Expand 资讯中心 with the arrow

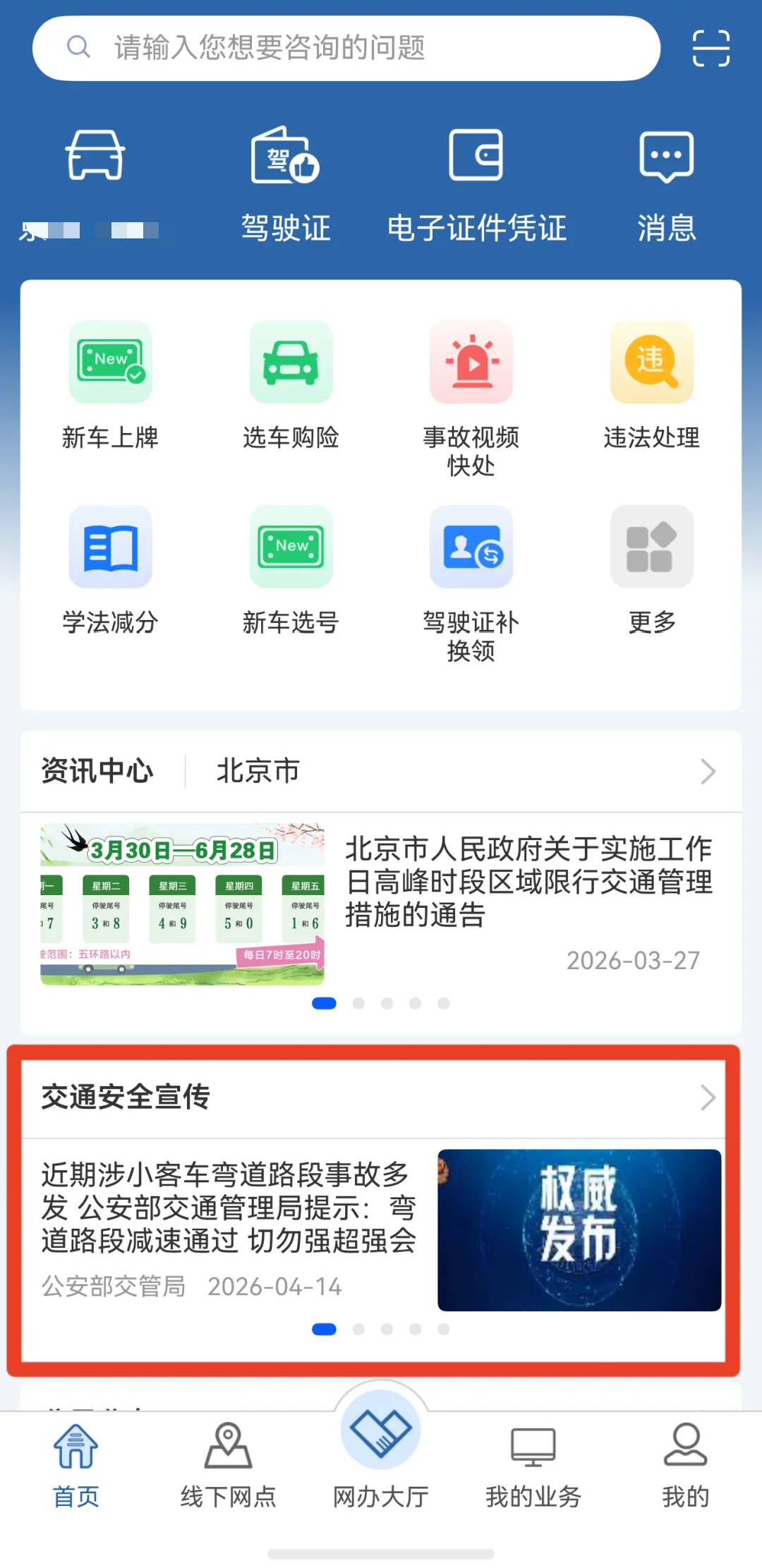click(708, 771)
